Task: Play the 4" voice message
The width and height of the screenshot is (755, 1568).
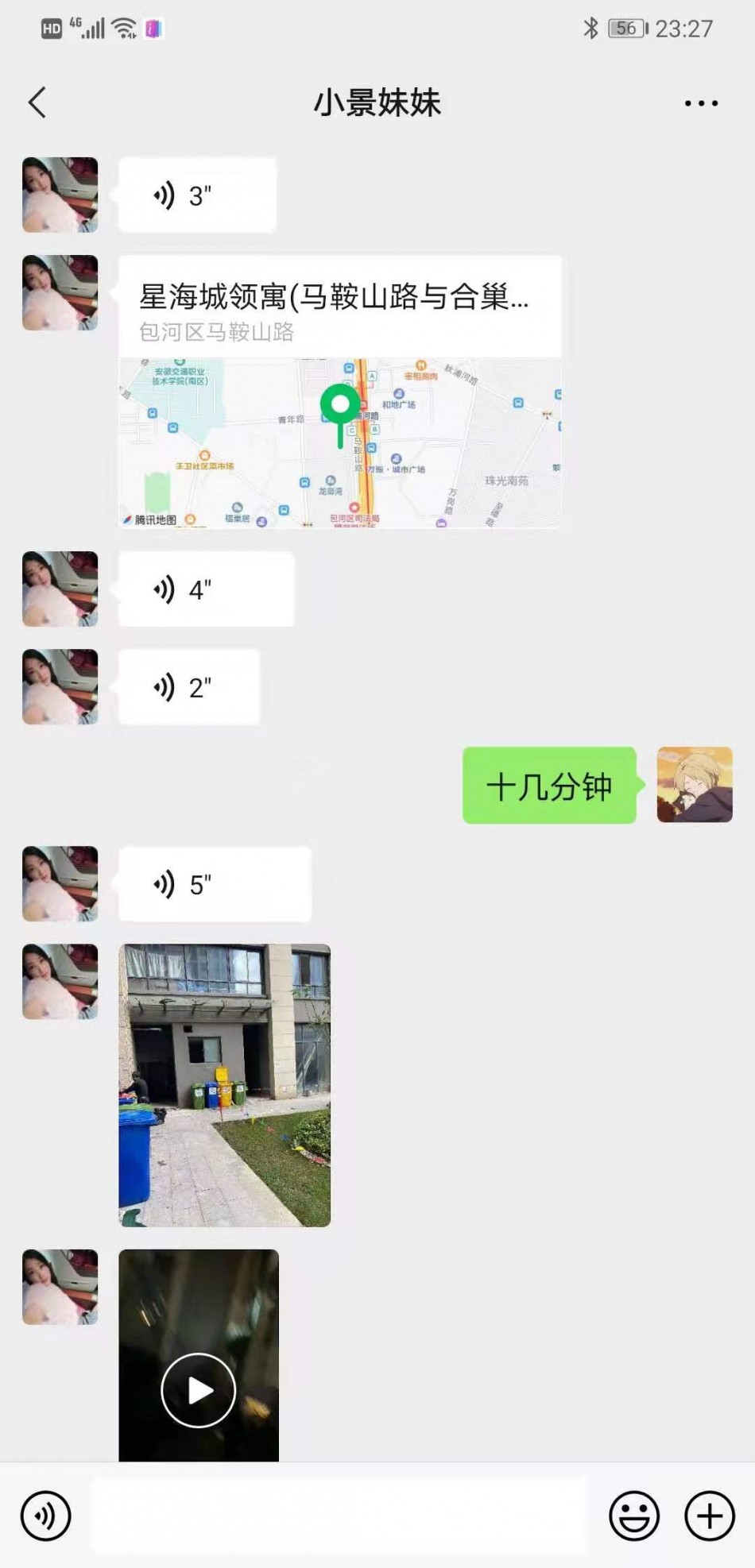Action: tap(205, 589)
